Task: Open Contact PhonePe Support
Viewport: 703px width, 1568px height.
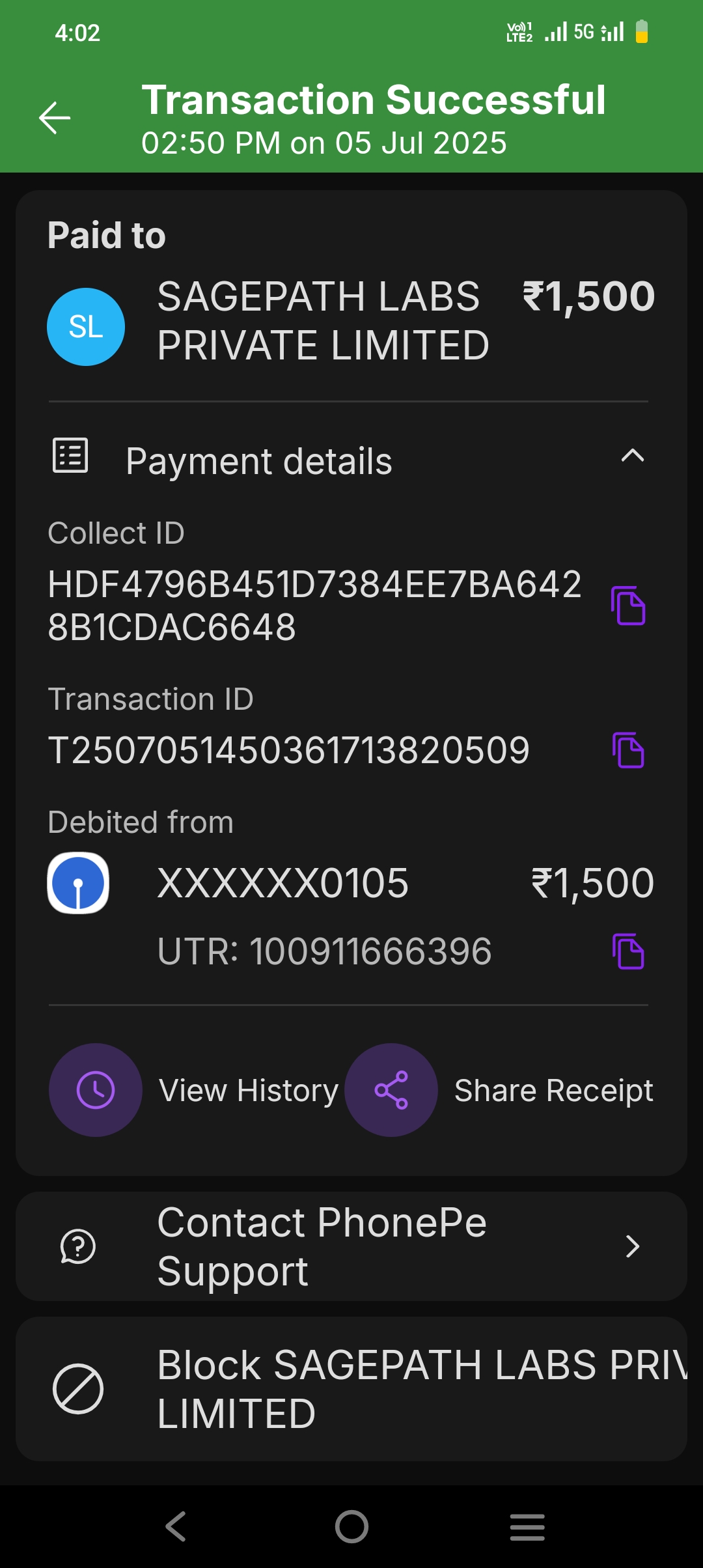Action: tap(351, 1246)
